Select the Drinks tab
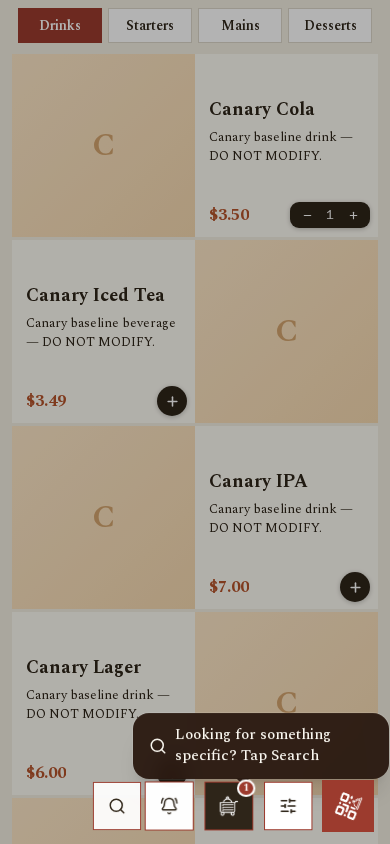This screenshot has height=844, width=390. [60, 25]
